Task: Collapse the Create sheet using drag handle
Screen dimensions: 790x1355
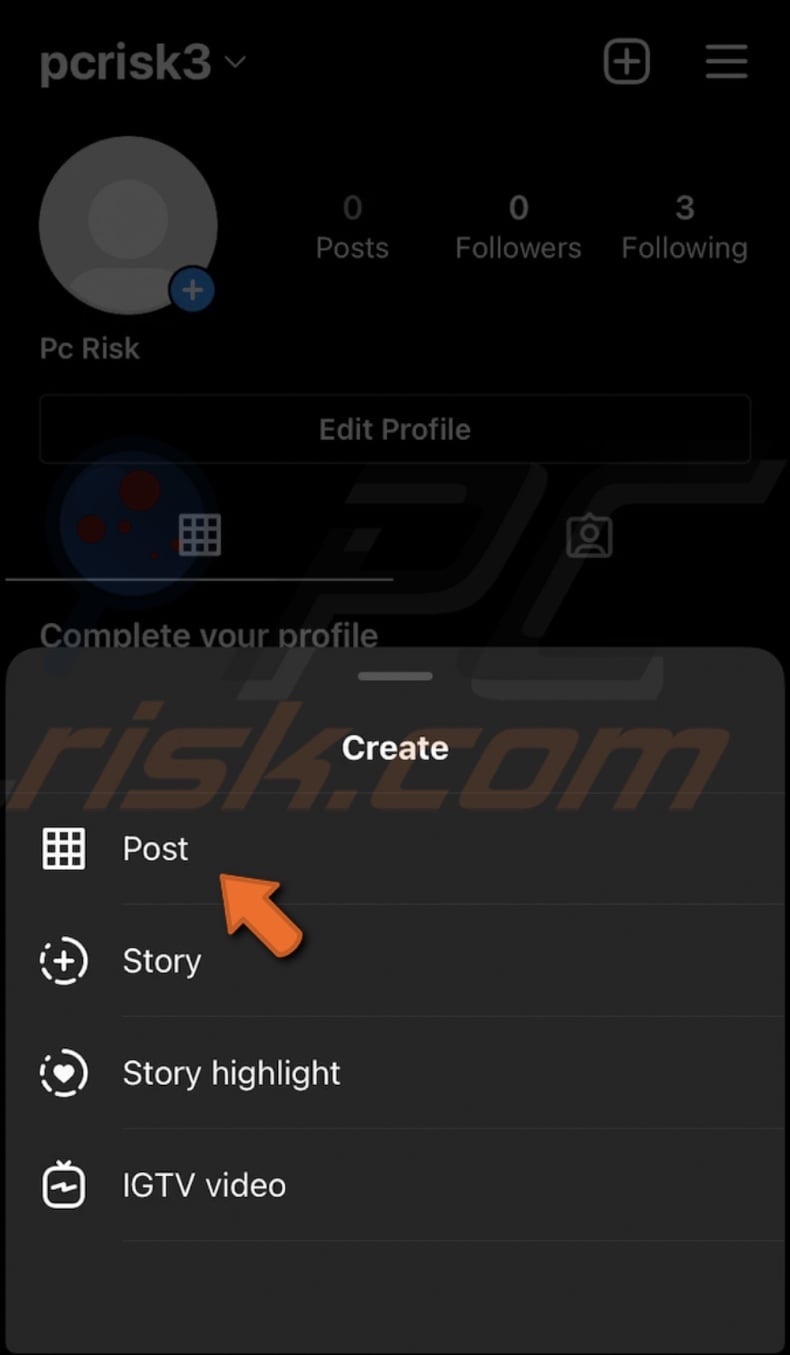Action: 395,676
